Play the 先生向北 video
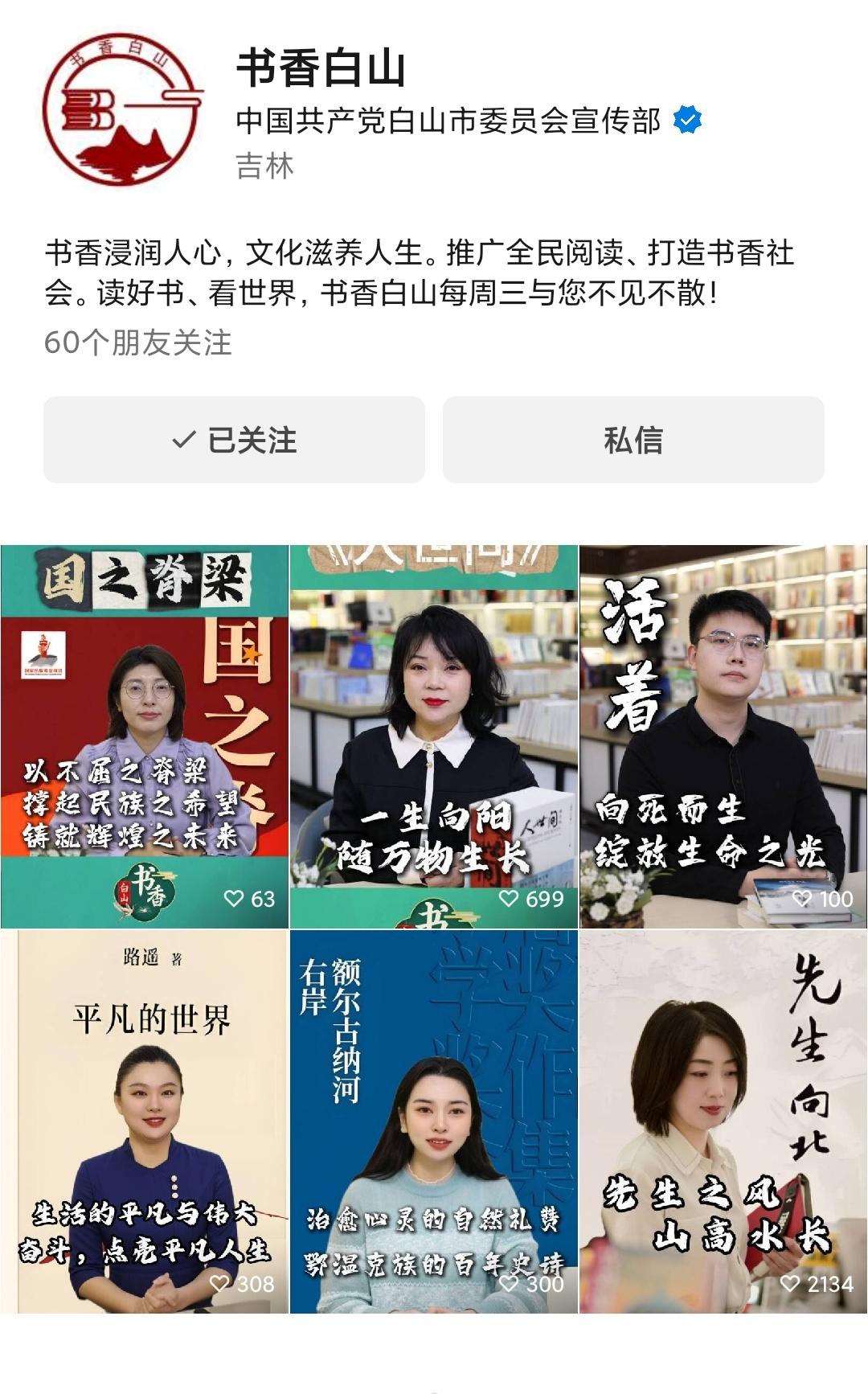Viewport: 868px width, 1394px height. [x=723, y=1121]
